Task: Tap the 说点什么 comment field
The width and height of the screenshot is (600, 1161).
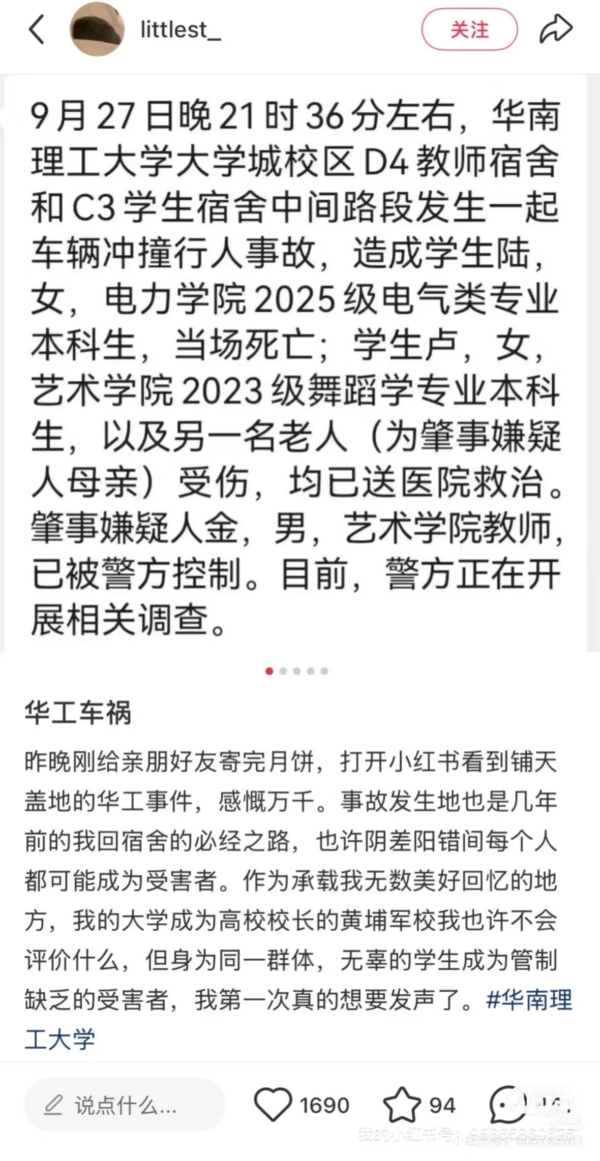Action: [124, 1106]
